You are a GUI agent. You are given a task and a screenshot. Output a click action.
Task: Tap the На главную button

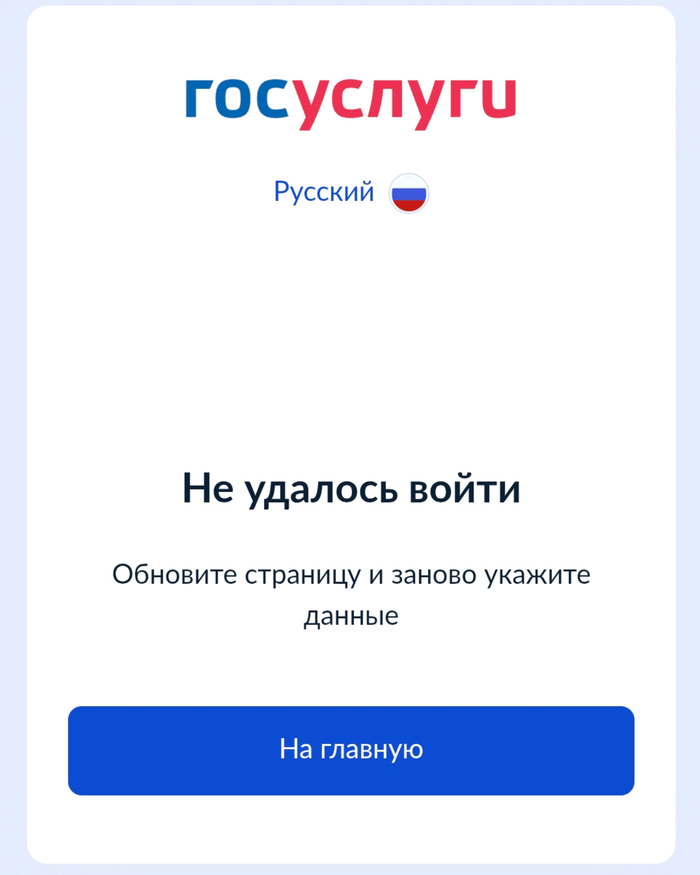[x=351, y=750]
